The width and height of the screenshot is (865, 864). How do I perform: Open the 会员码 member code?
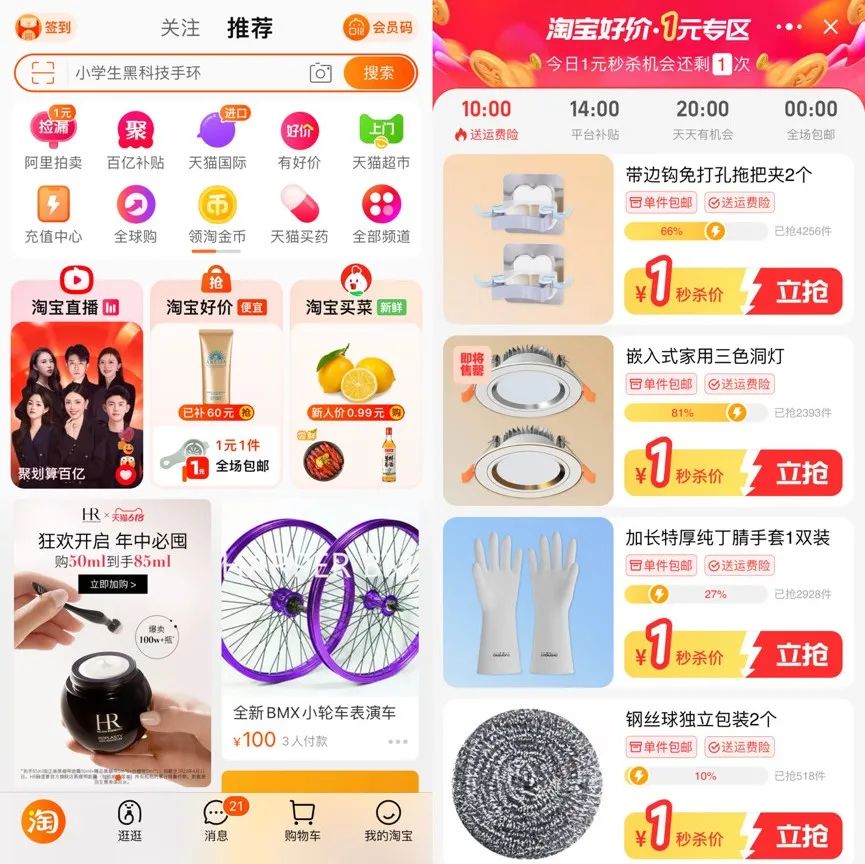click(379, 27)
